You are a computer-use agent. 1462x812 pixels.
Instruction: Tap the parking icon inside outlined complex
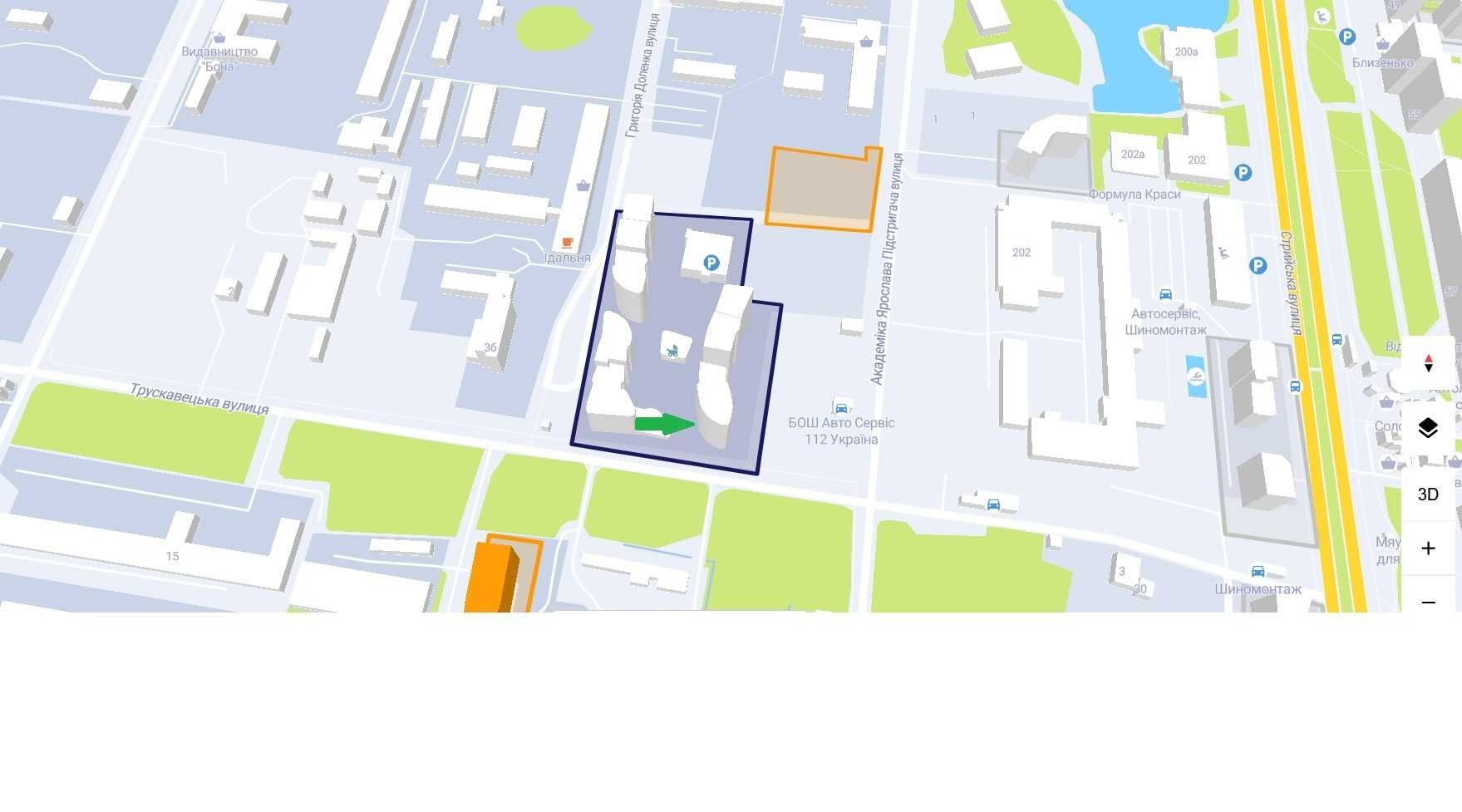[711, 263]
